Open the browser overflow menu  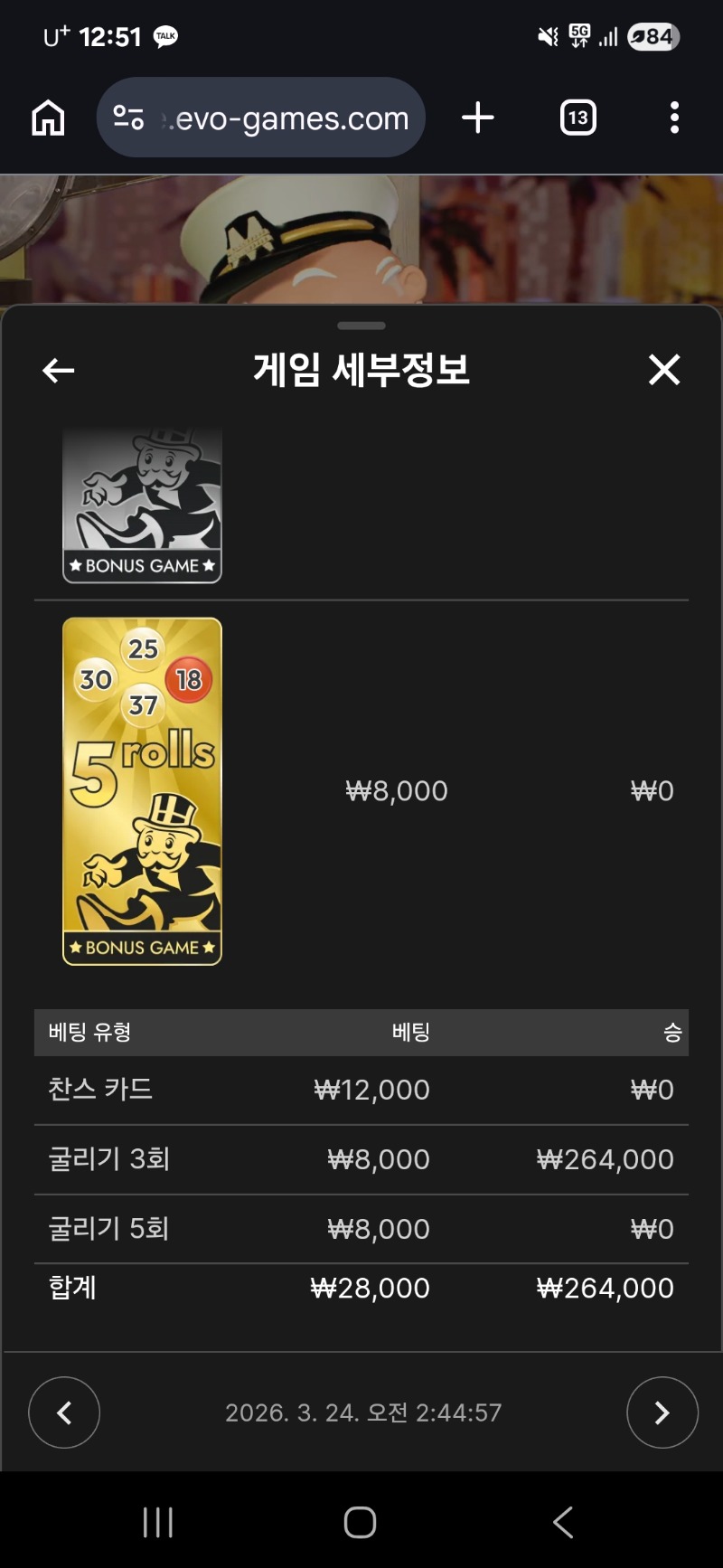click(x=674, y=118)
